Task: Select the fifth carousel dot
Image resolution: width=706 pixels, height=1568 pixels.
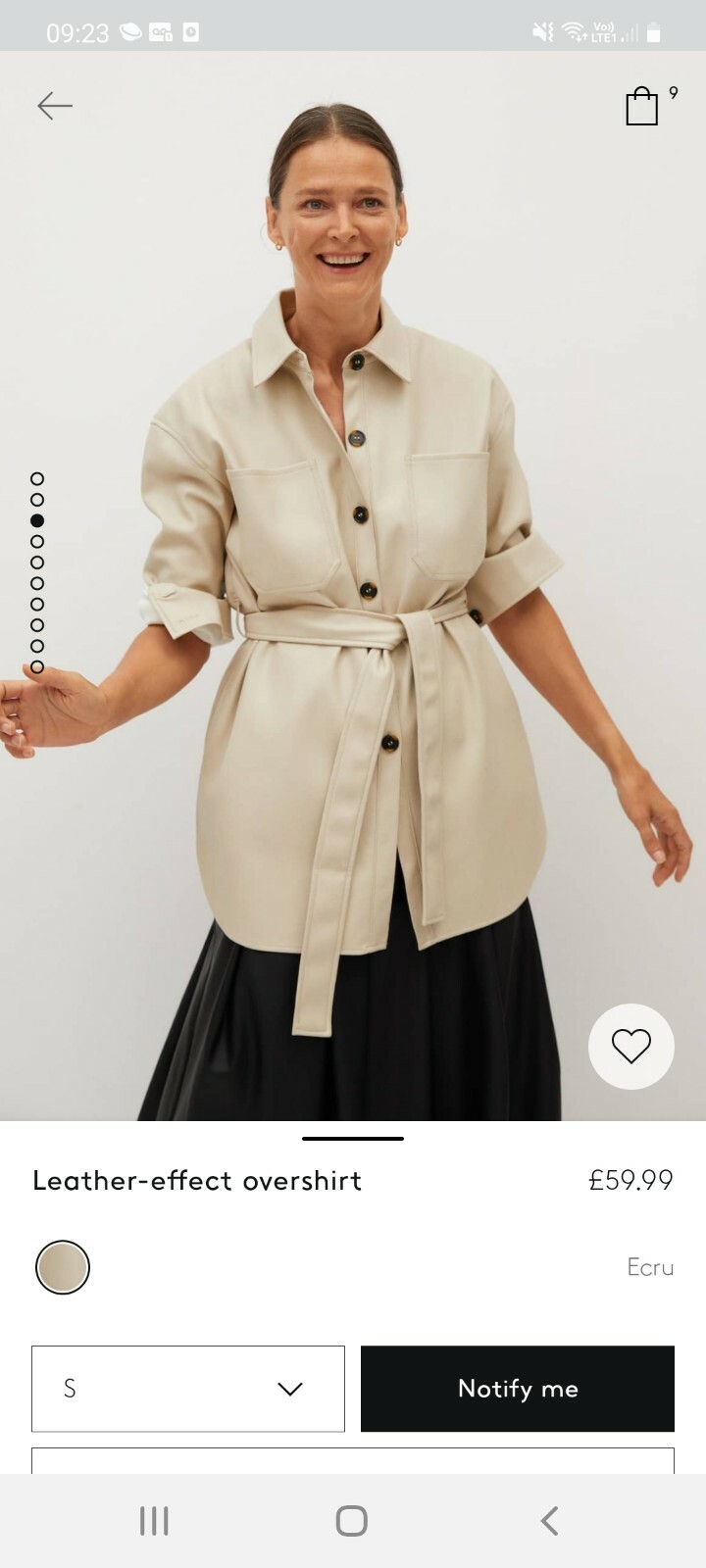Action: click(38, 563)
